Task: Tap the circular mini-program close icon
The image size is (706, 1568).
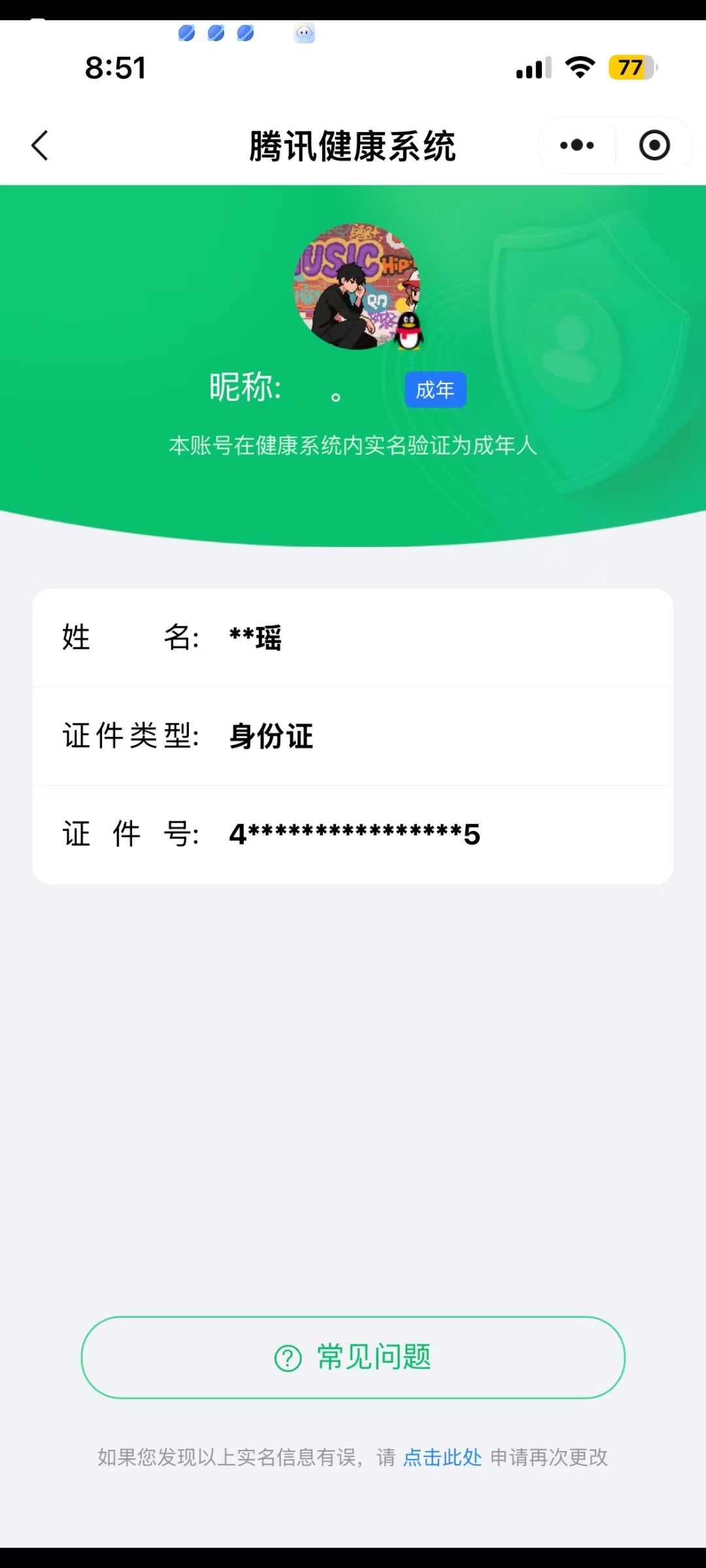Action: pos(653,146)
